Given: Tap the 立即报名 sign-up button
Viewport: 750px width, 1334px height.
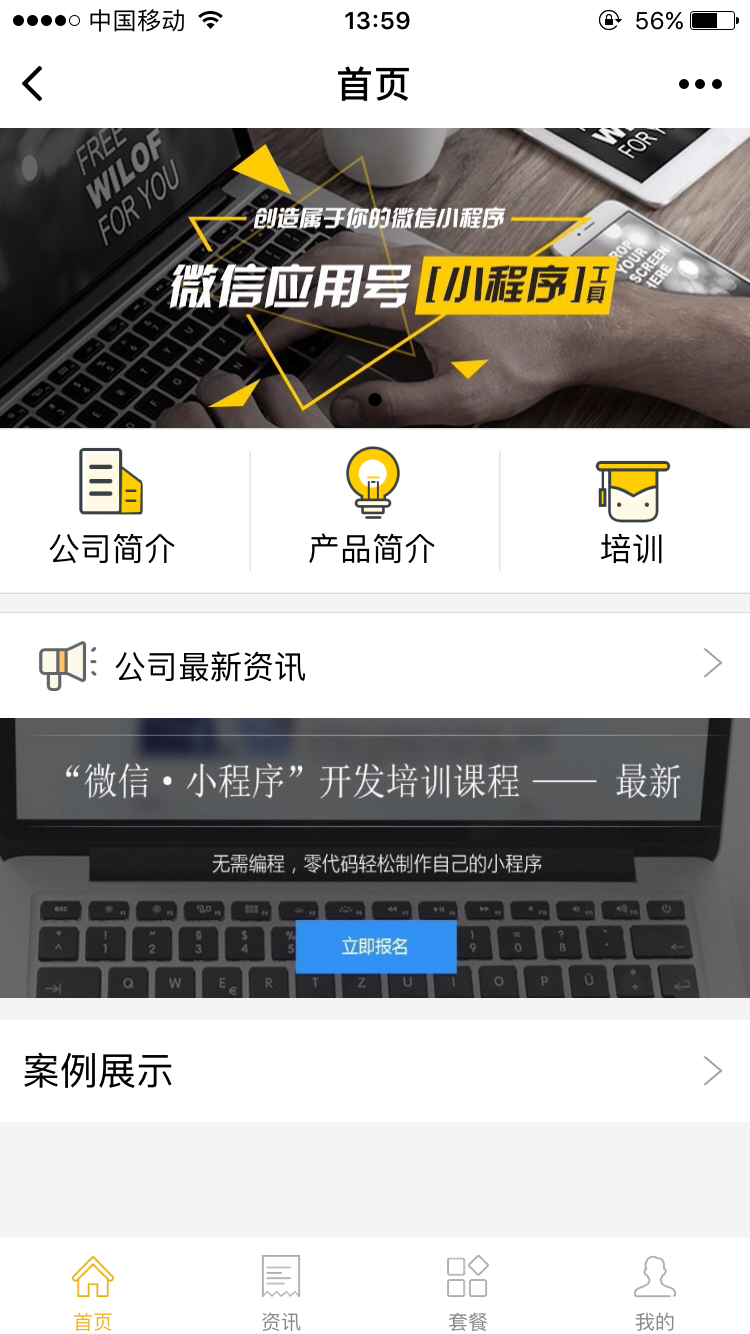Looking at the screenshot, I should point(375,947).
